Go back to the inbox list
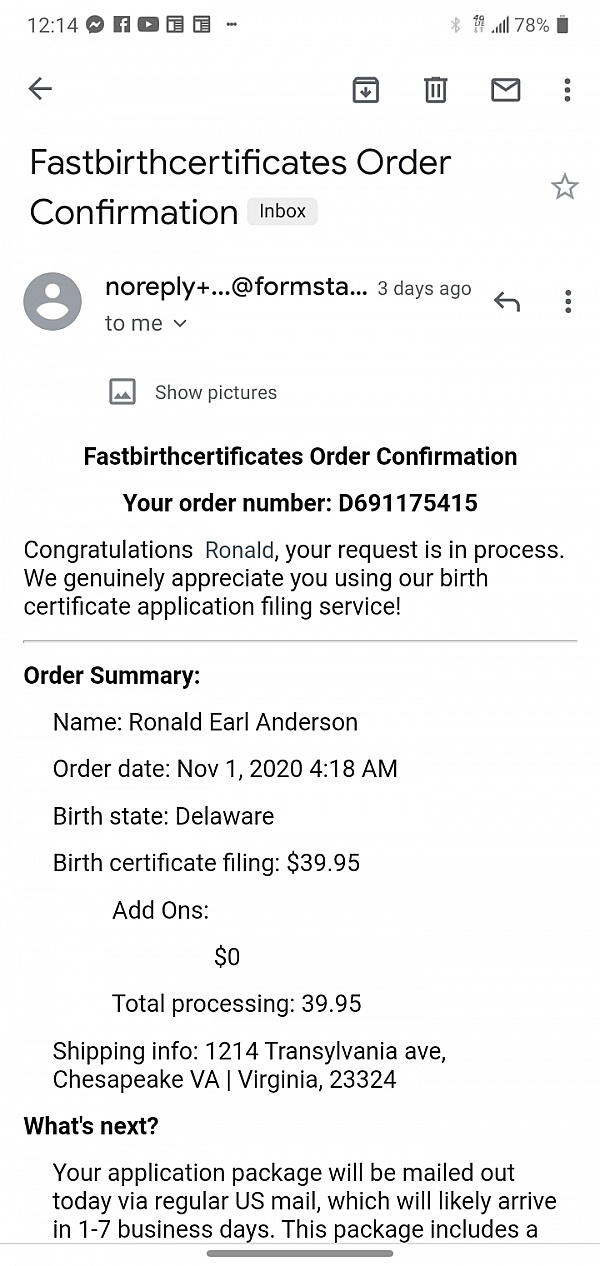Viewport: 600px width, 1266px height. click(x=40, y=89)
